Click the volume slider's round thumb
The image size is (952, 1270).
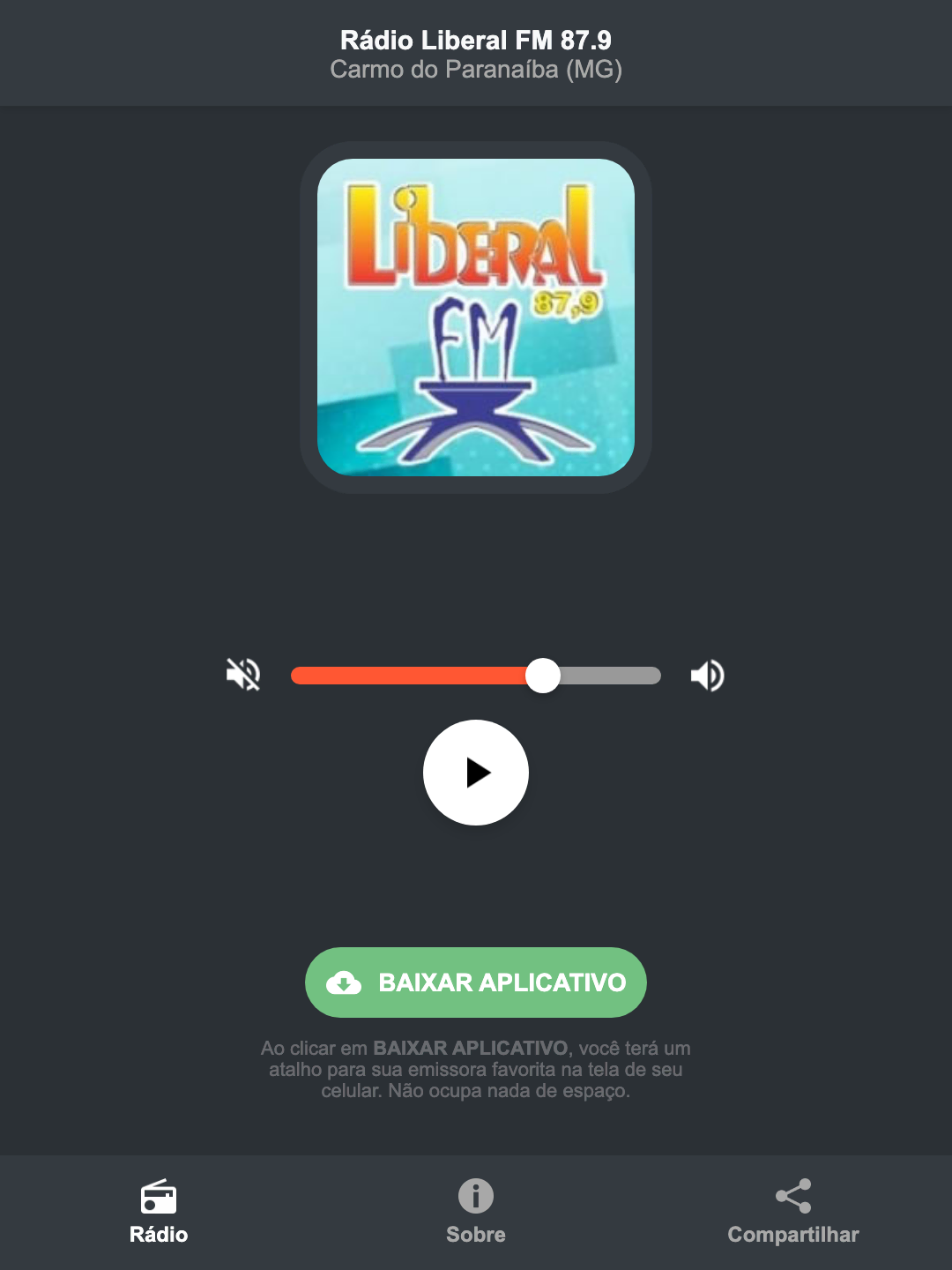pos(544,675)
